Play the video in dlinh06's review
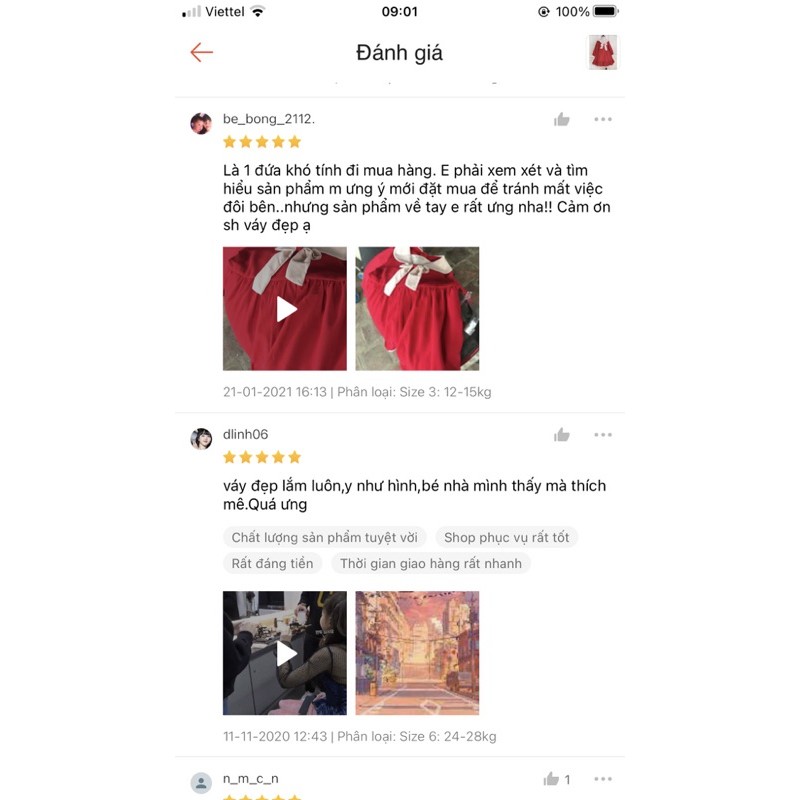This screenshot has height=800, width=800. click(285, 653)
